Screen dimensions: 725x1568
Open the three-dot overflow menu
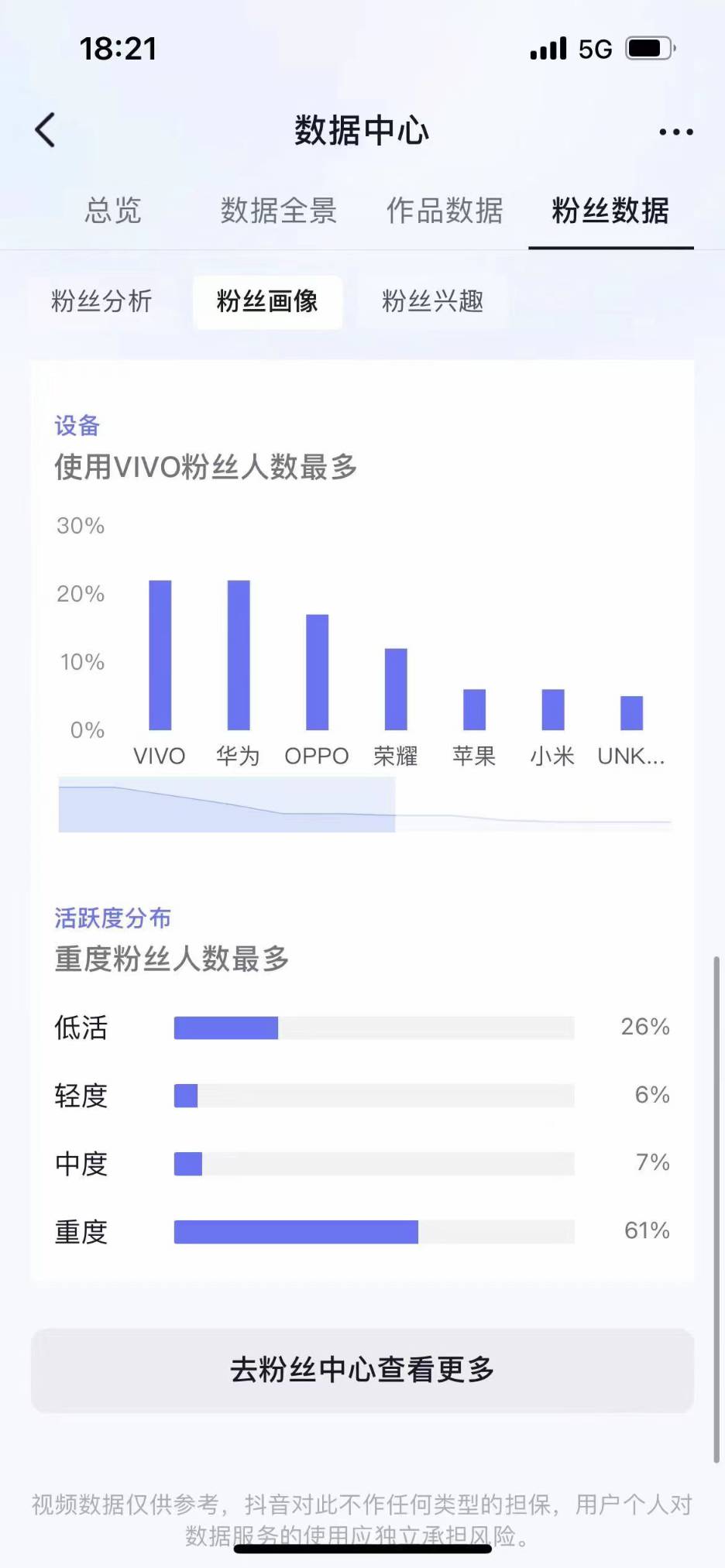point(675,132)
